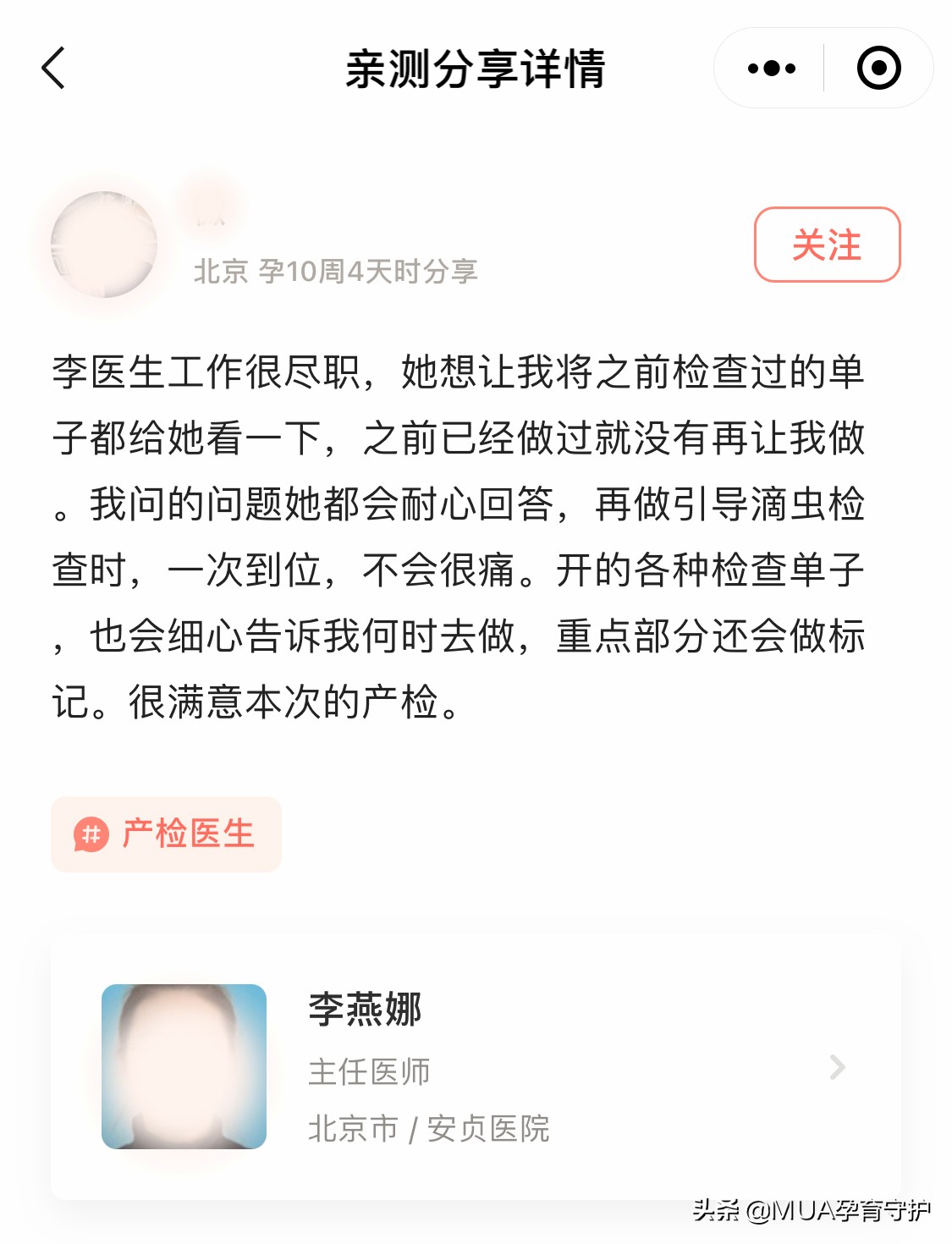
Task: Toggle follow status for this sharer
Action: click(x=826, y=245)
